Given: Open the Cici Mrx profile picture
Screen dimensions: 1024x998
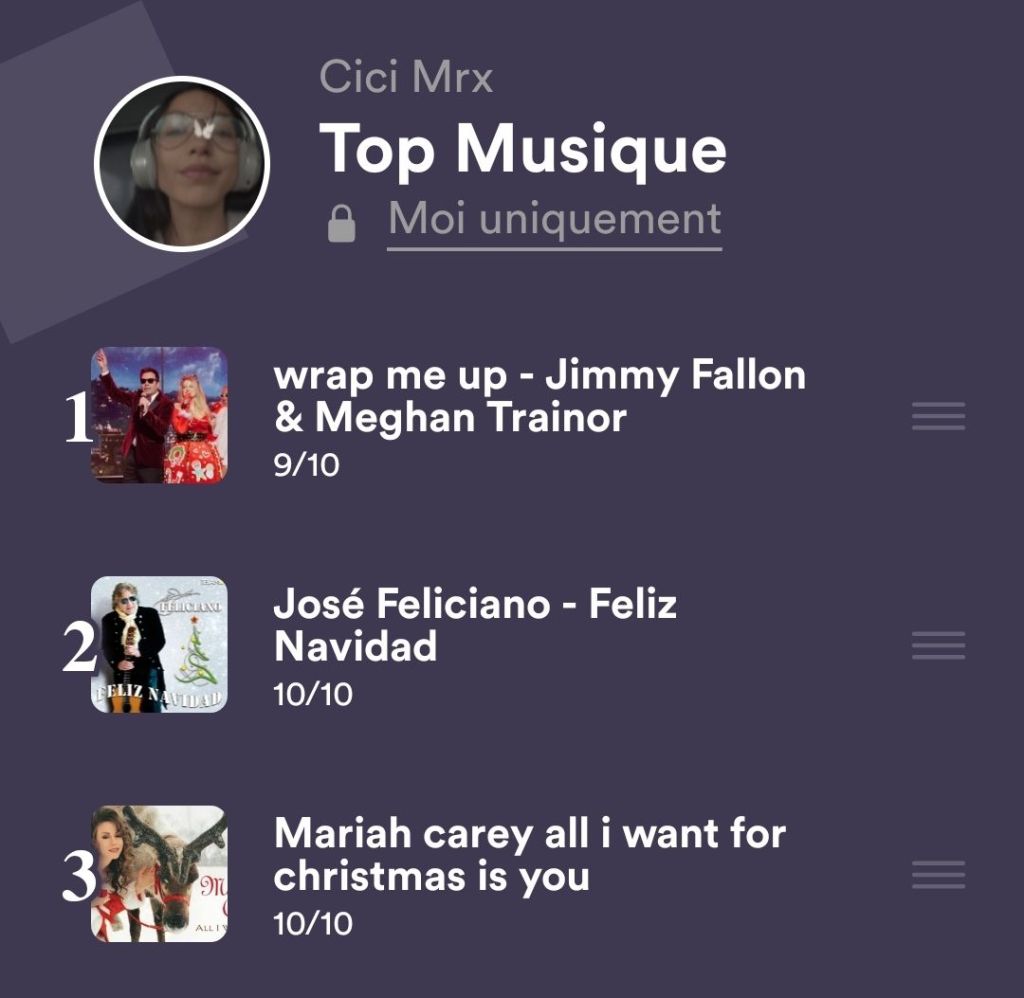Looking at the screenshot, I should 182,163.
